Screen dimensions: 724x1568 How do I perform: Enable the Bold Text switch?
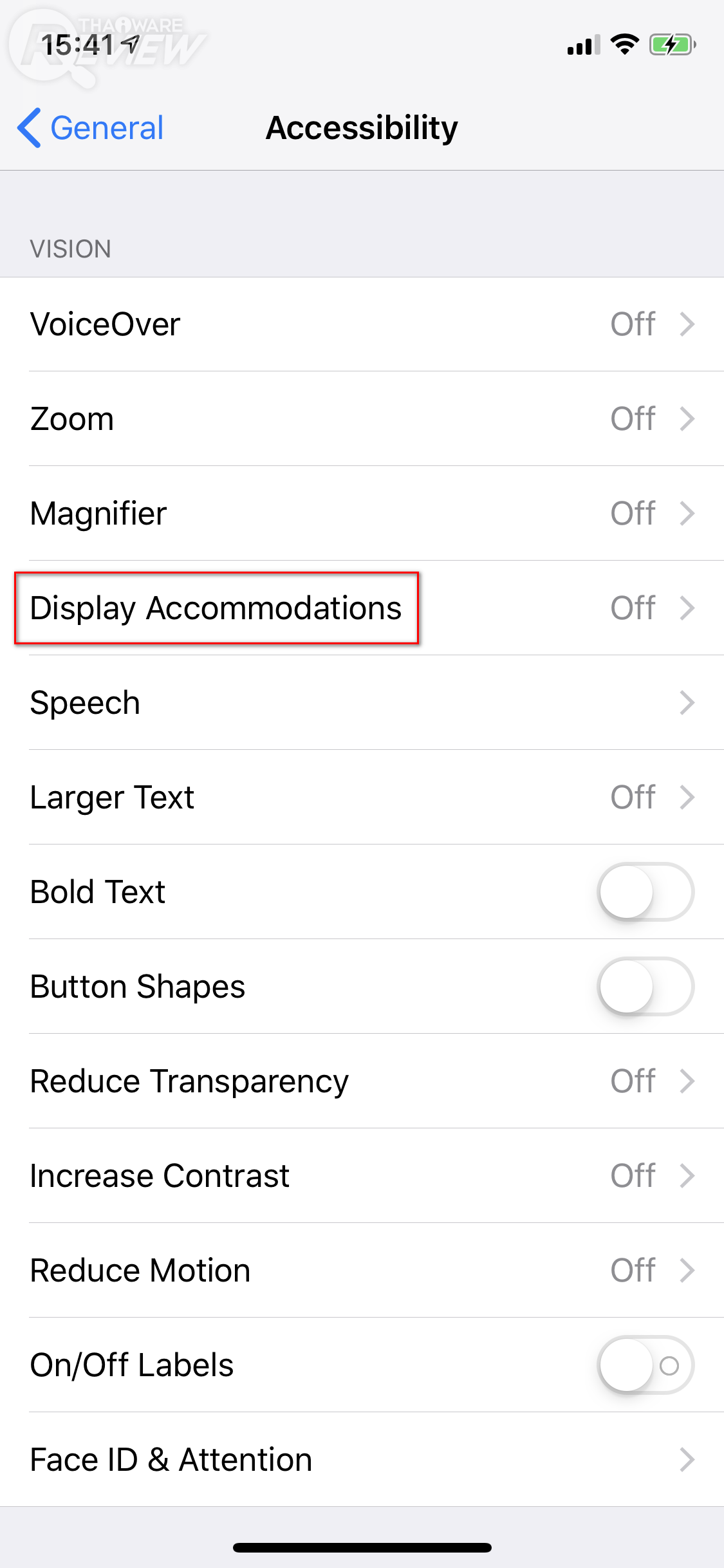pyautogui.click(x=645, y=891)
